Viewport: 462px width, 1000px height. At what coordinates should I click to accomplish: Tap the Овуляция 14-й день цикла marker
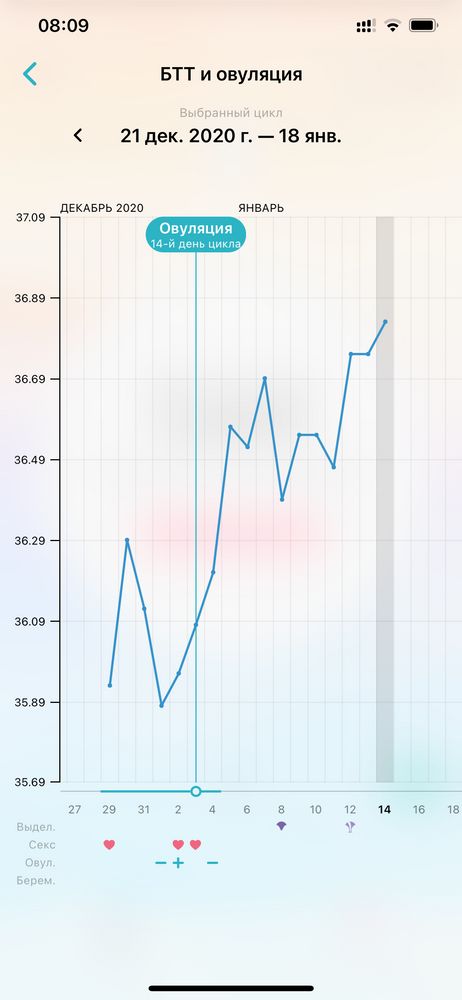point(196,234)
